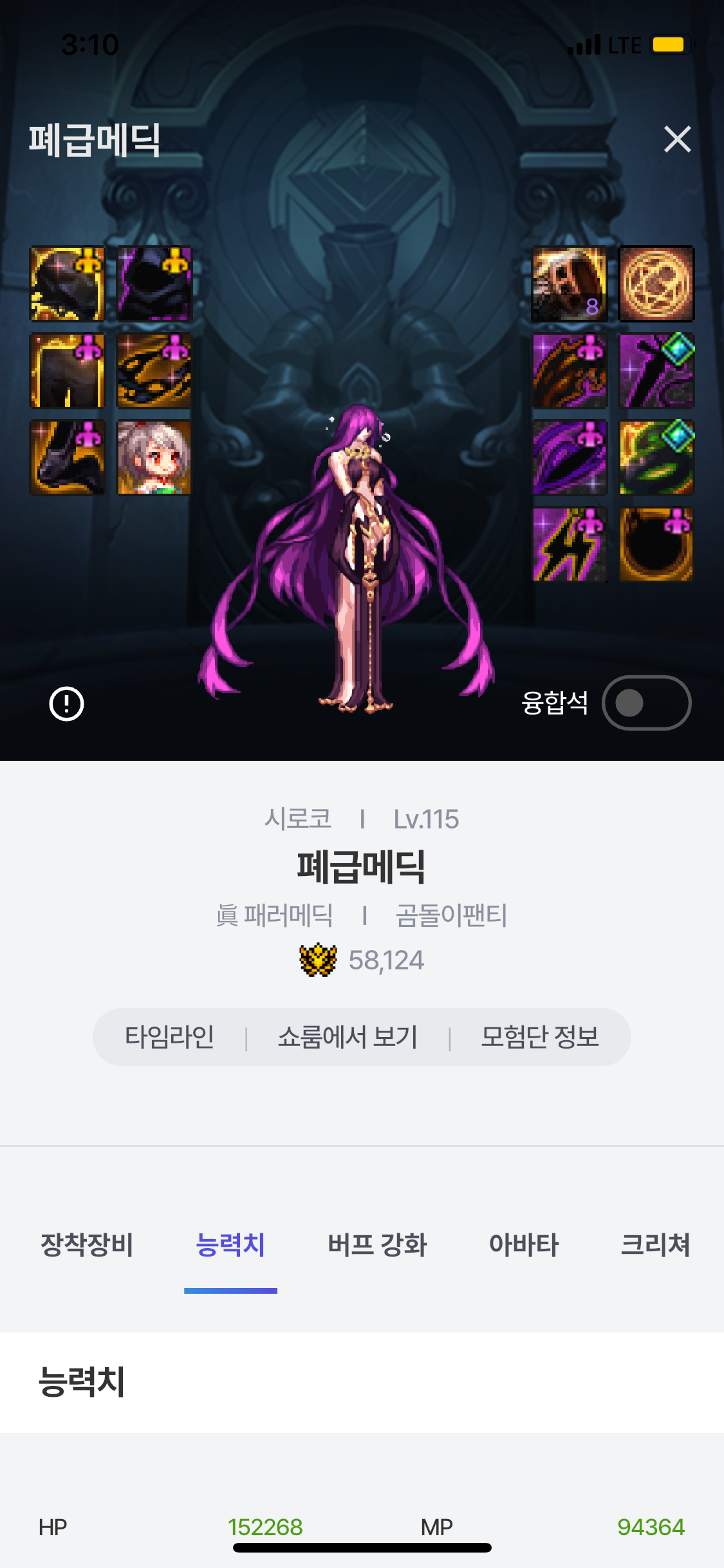Open the info exclamation icon

coord(66,704)
